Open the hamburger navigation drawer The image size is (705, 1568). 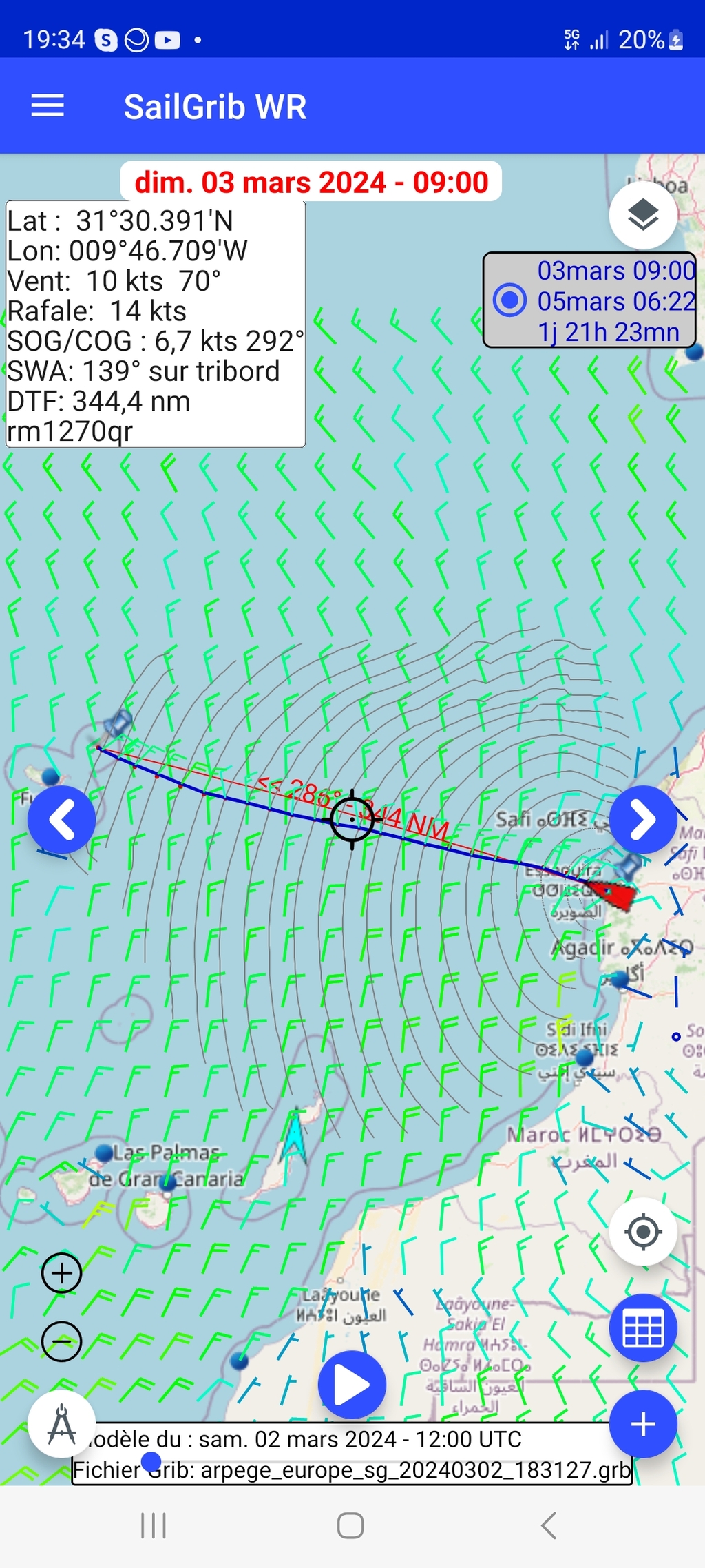coord(48,106)
